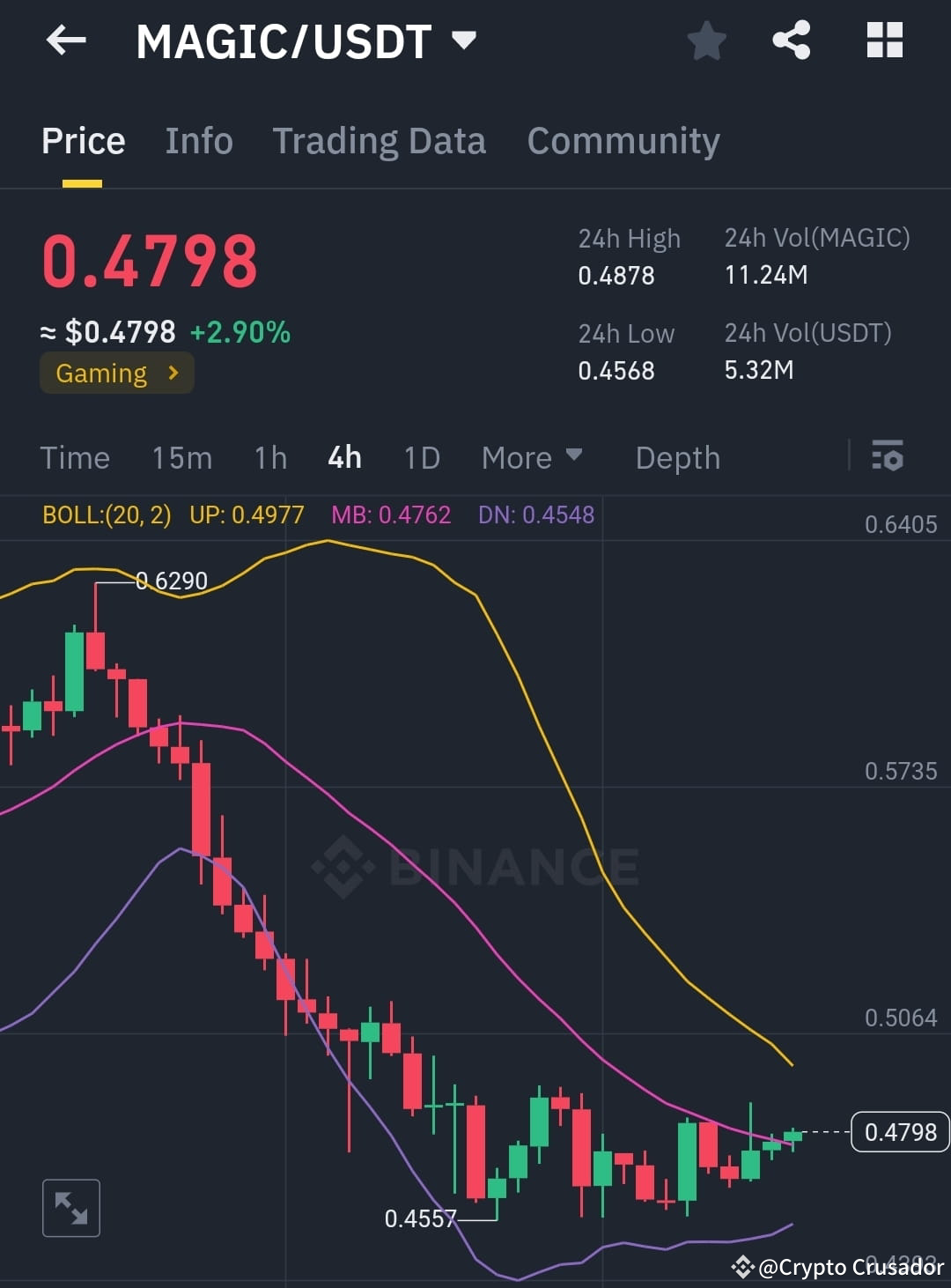The image size is (951, 1288).
Task: Open the chart settings icon beside Depth
Action: [x=888, y=457]
